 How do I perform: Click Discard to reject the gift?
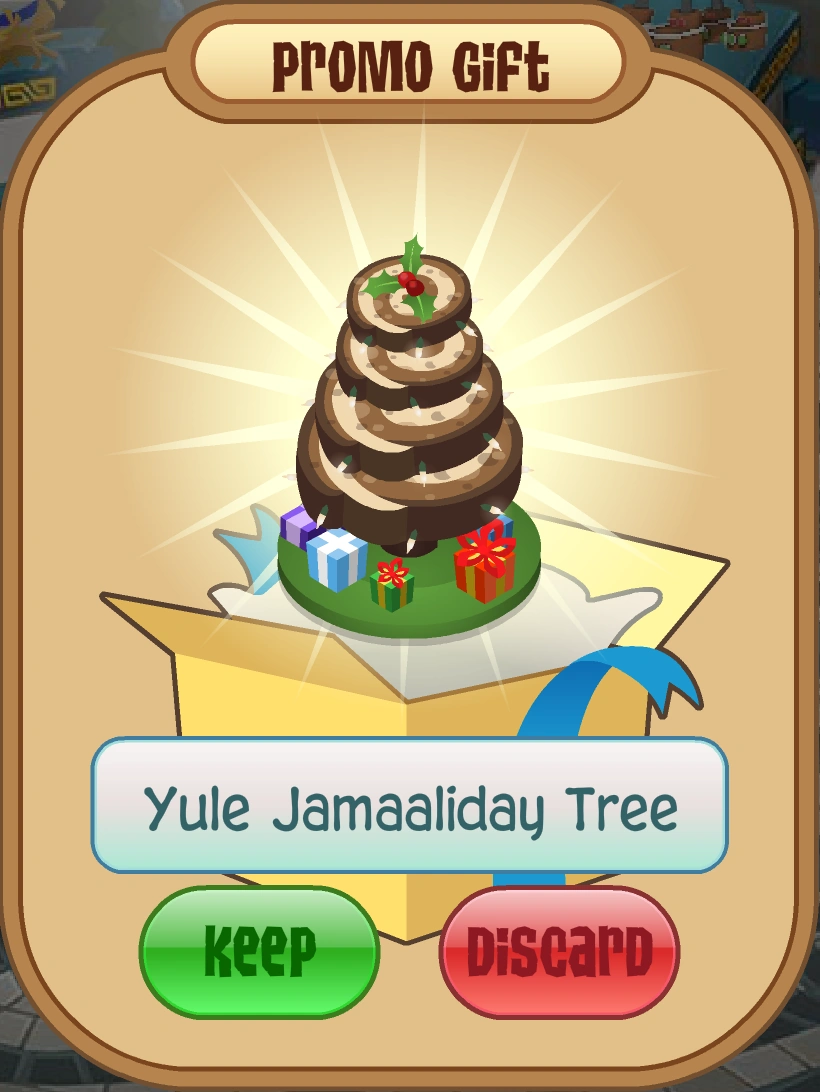pyautogui.click(x=560, y=947)
